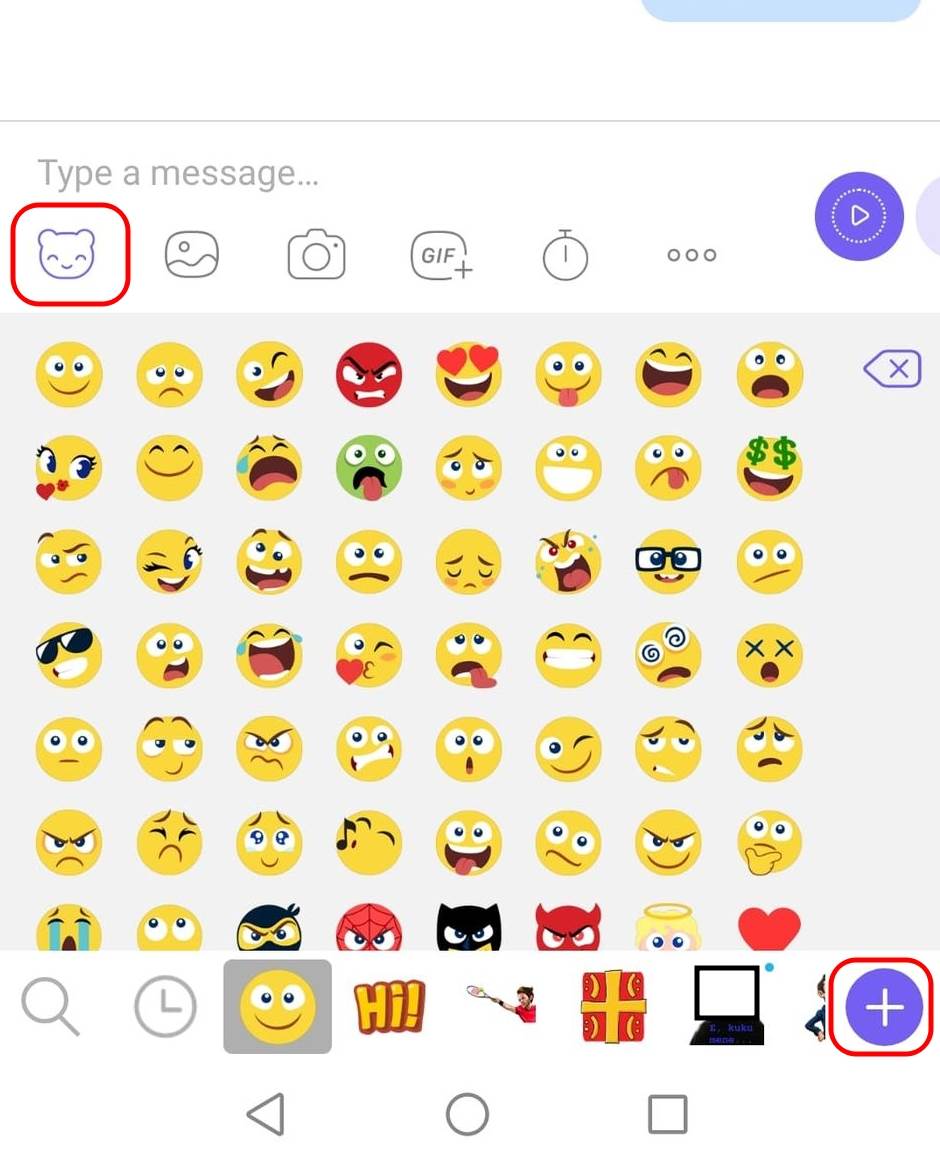
Task: Search stickers with the magnifier icon
Action: pos(50,1006)
